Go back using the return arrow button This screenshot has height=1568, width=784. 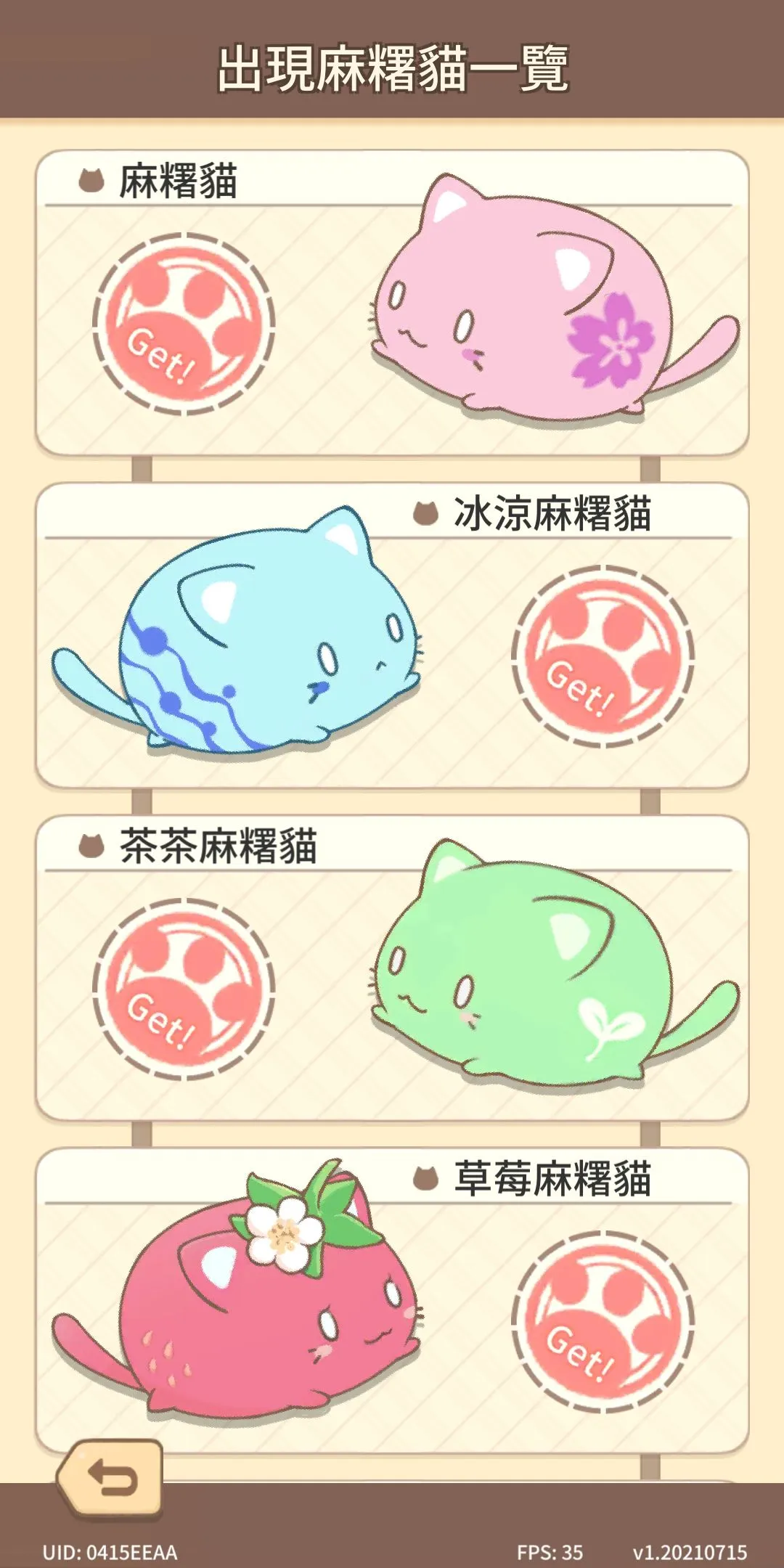point(110,1478)
